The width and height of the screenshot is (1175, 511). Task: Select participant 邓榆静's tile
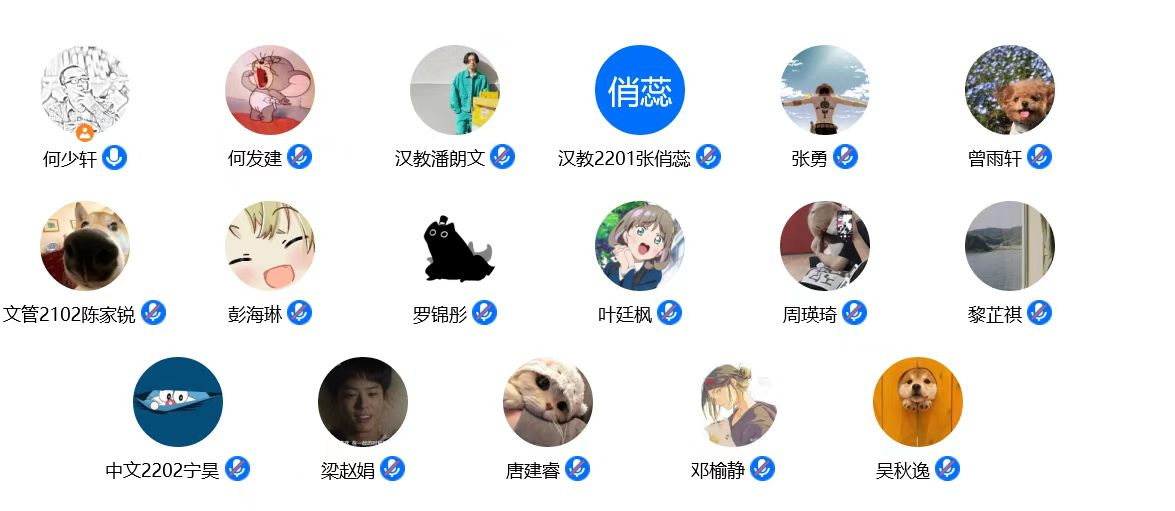coord(733,402)
